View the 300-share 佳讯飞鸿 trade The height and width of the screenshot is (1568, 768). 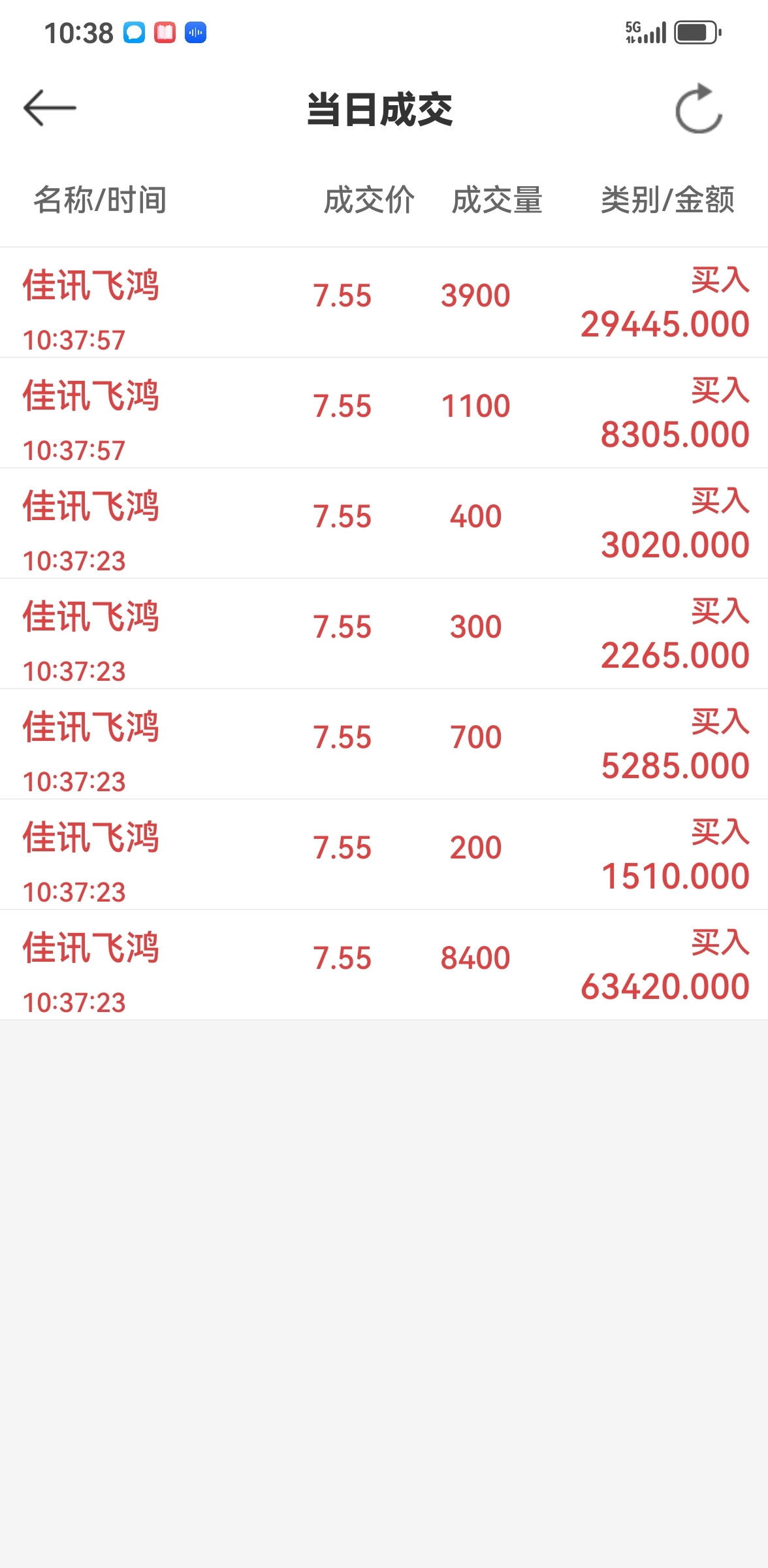click(x=384, y=634)
